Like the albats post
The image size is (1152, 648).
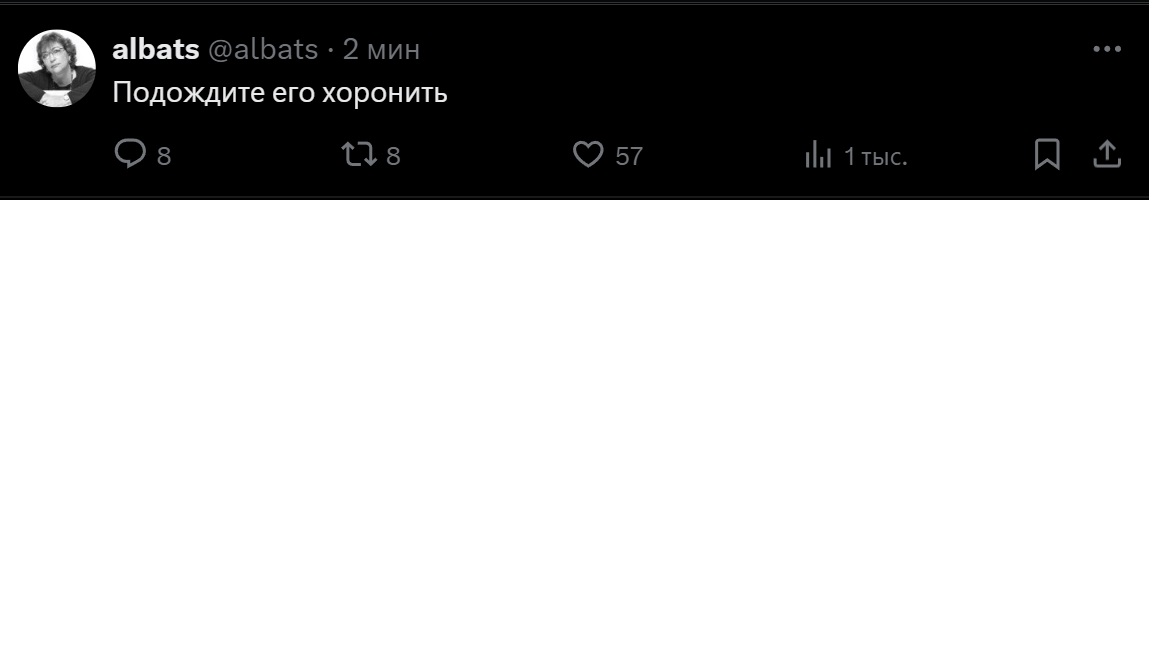click(x=588, y=154)
